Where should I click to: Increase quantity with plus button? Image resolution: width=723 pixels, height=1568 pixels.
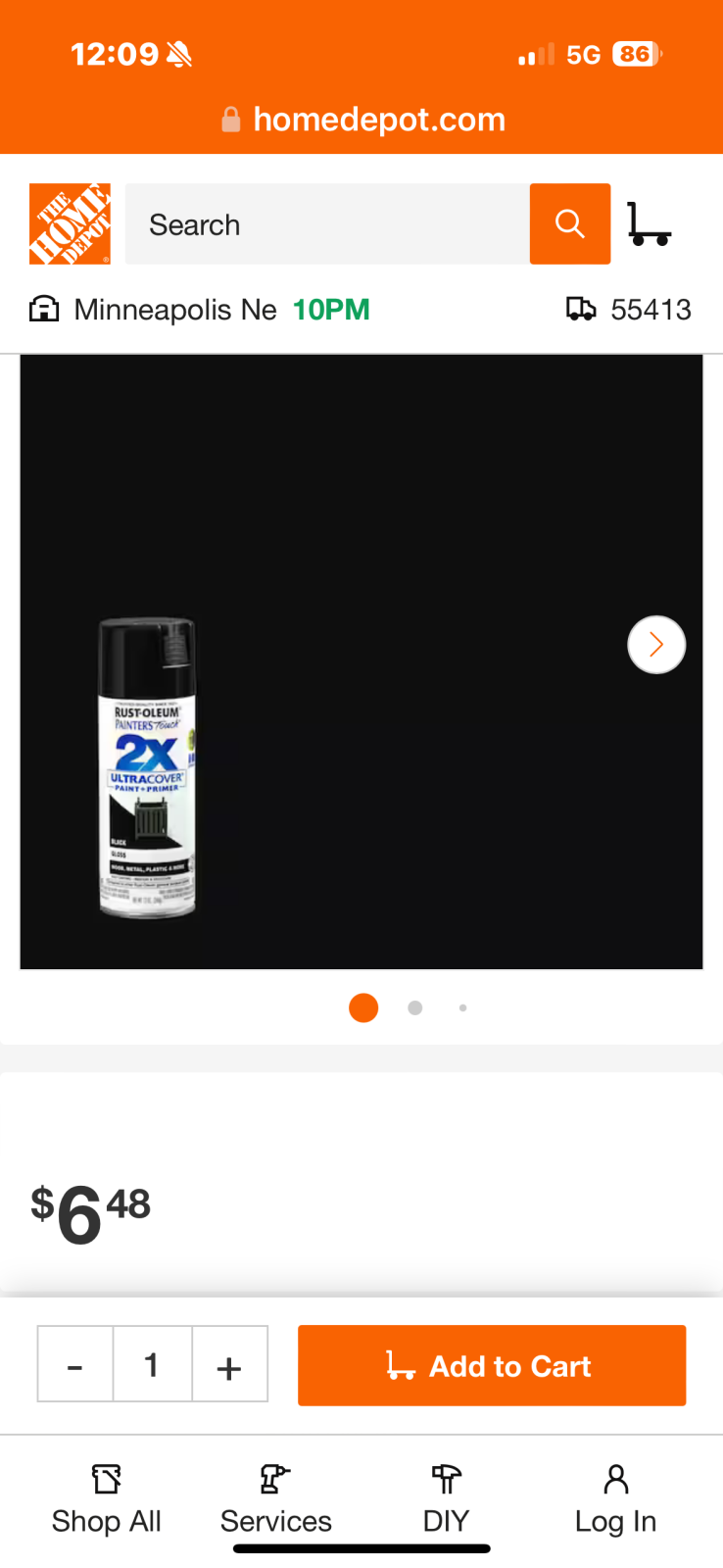(229, 1364)
